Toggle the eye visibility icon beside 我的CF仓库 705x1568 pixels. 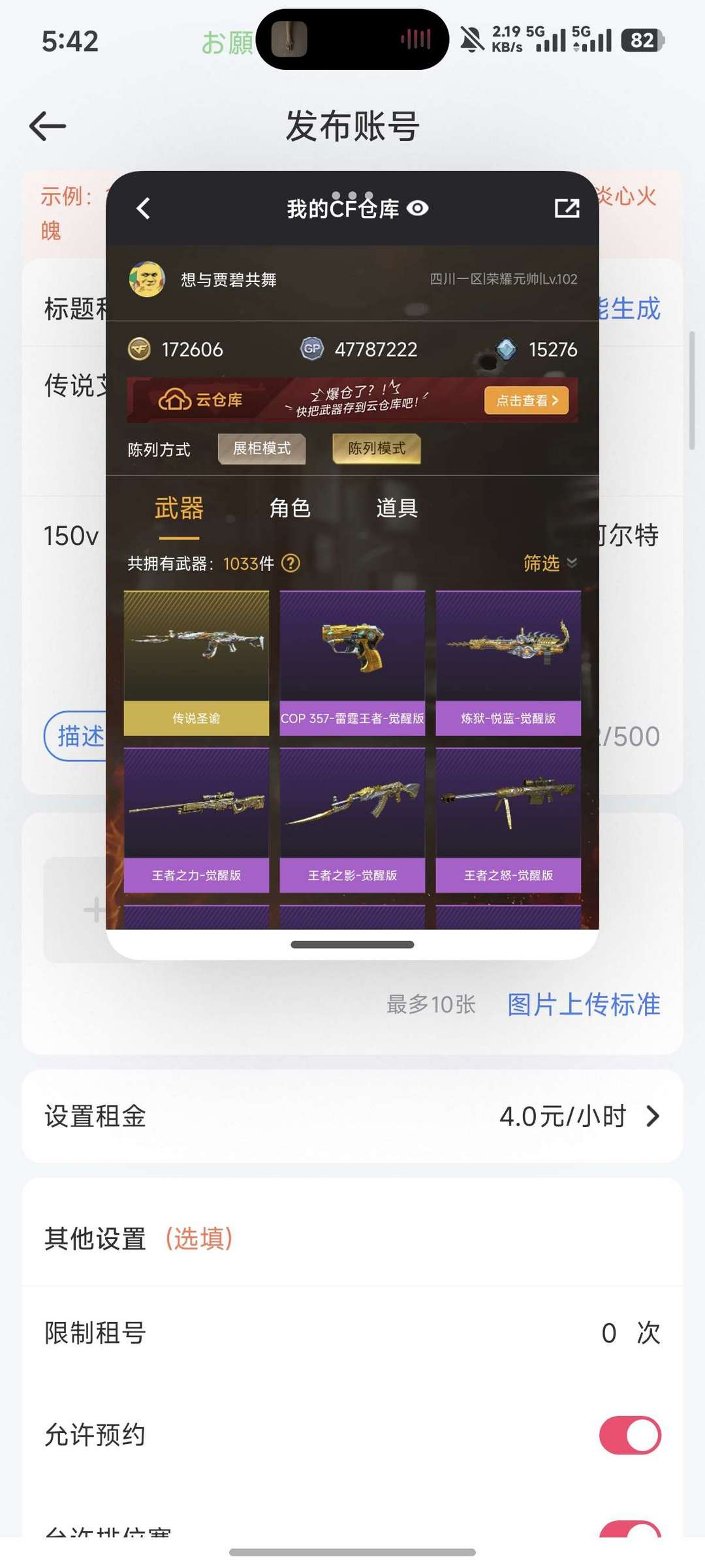click(417, 208)
